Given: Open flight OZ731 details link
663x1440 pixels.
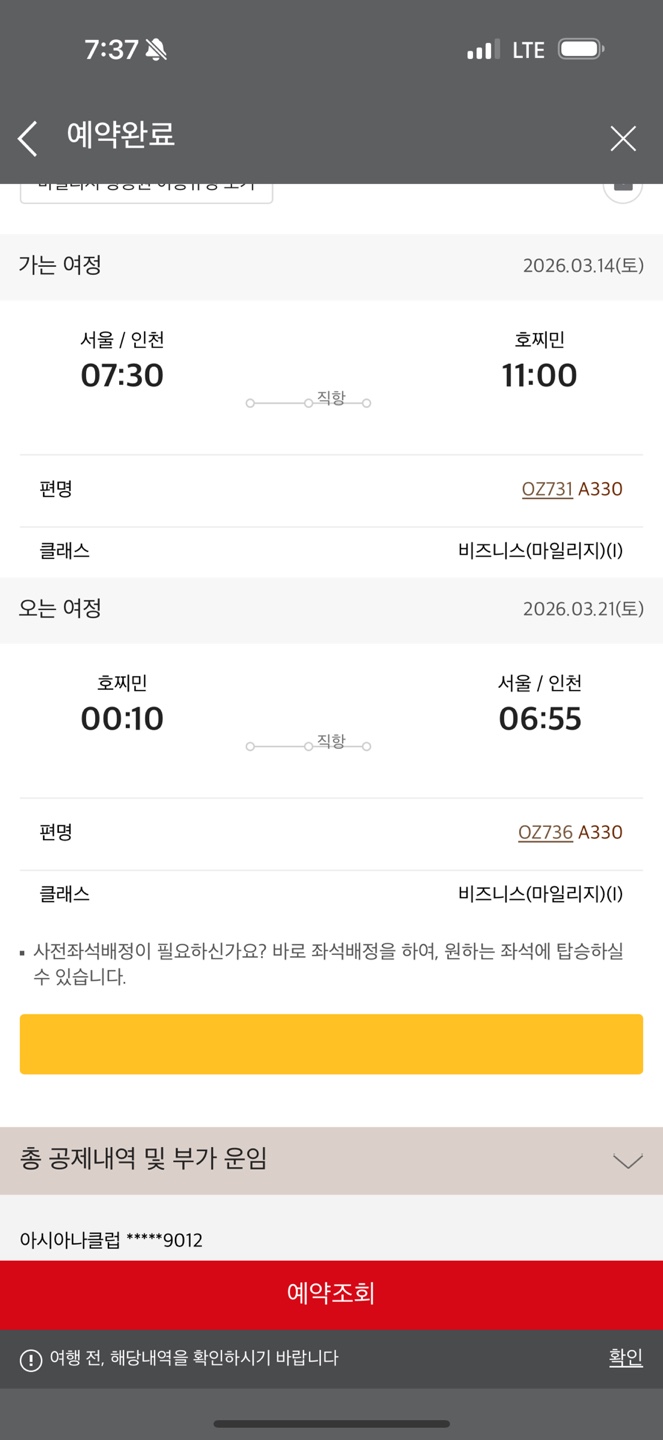Looking at the screenshot, I should click(547, 489).
